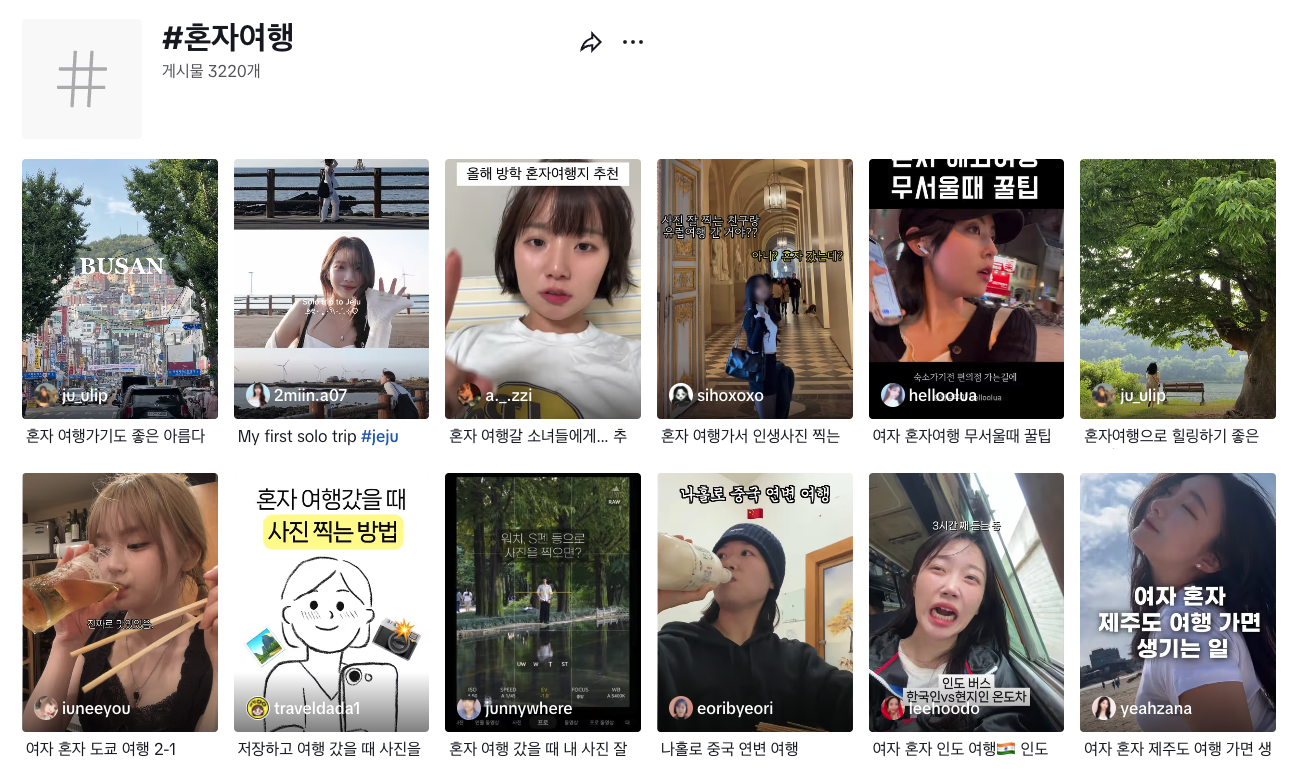This screenshot has height=779, width=1300.
Task: Open helloolua's 무서울때 꿀팁 video
Action: [x=966, y=288]
